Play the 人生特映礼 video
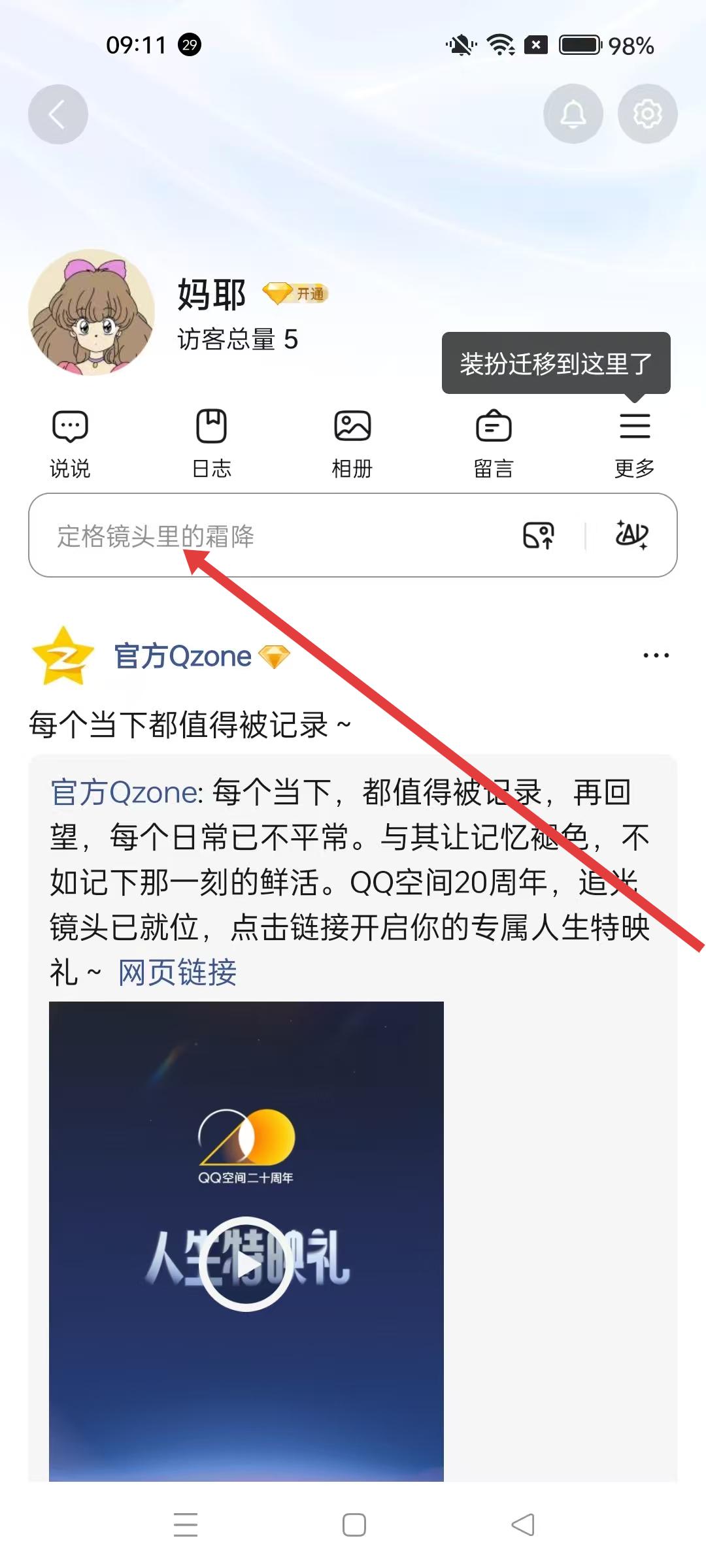Image resolution: width=706 pixels, height=1568 pixels. point(246,1263)
